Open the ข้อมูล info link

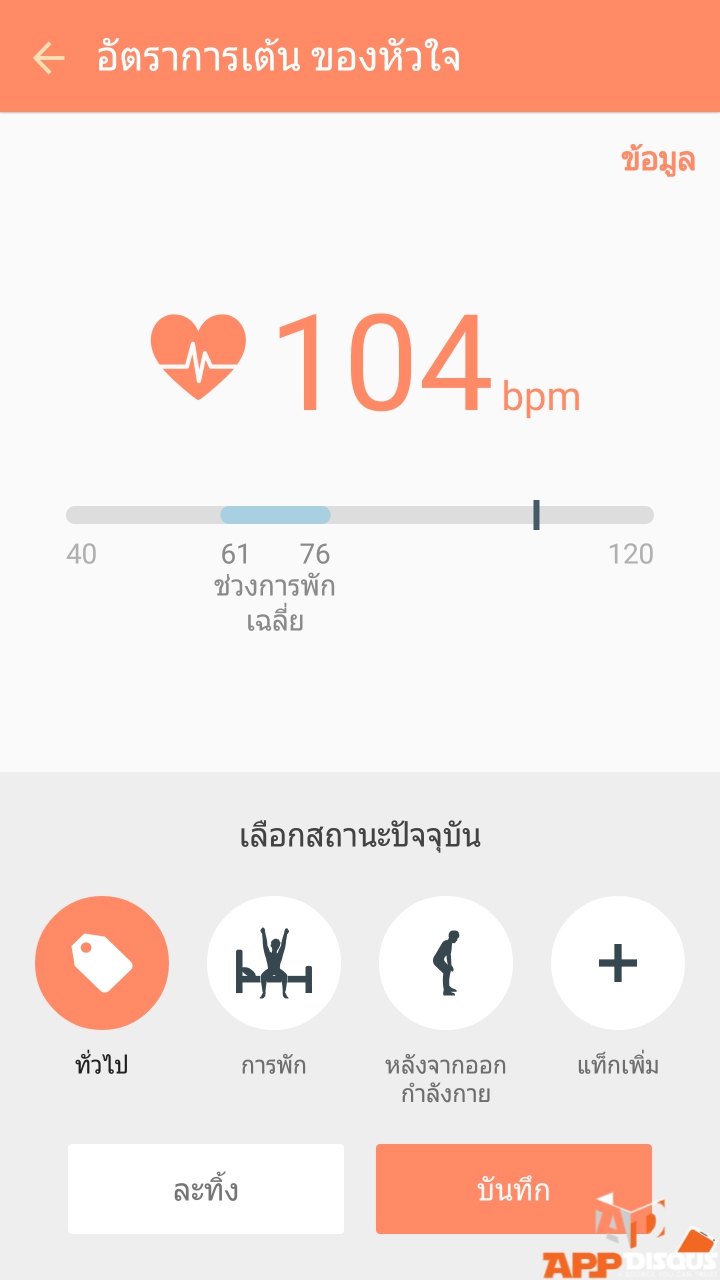point(657,160)
